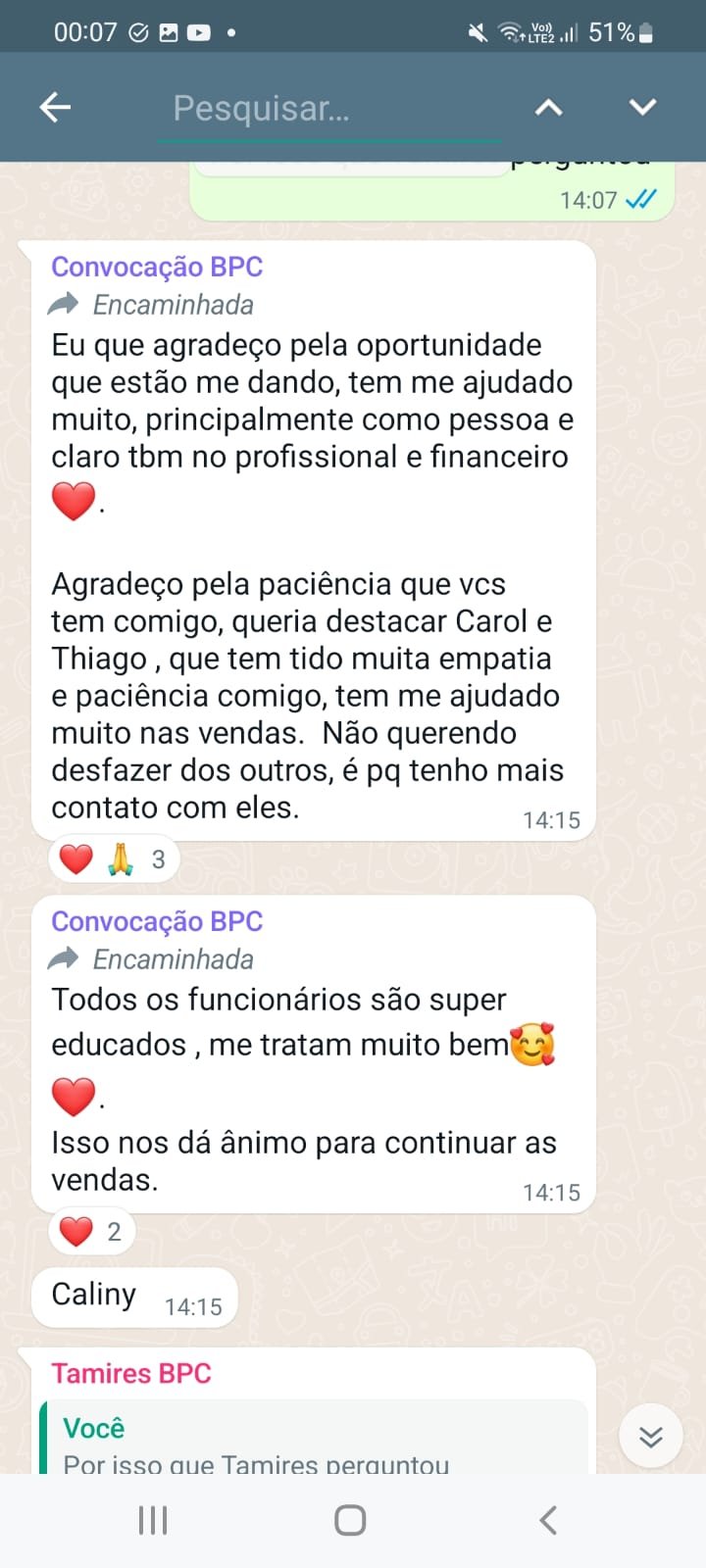Open the heart reaction with count 2

(x=91, y=1231)
